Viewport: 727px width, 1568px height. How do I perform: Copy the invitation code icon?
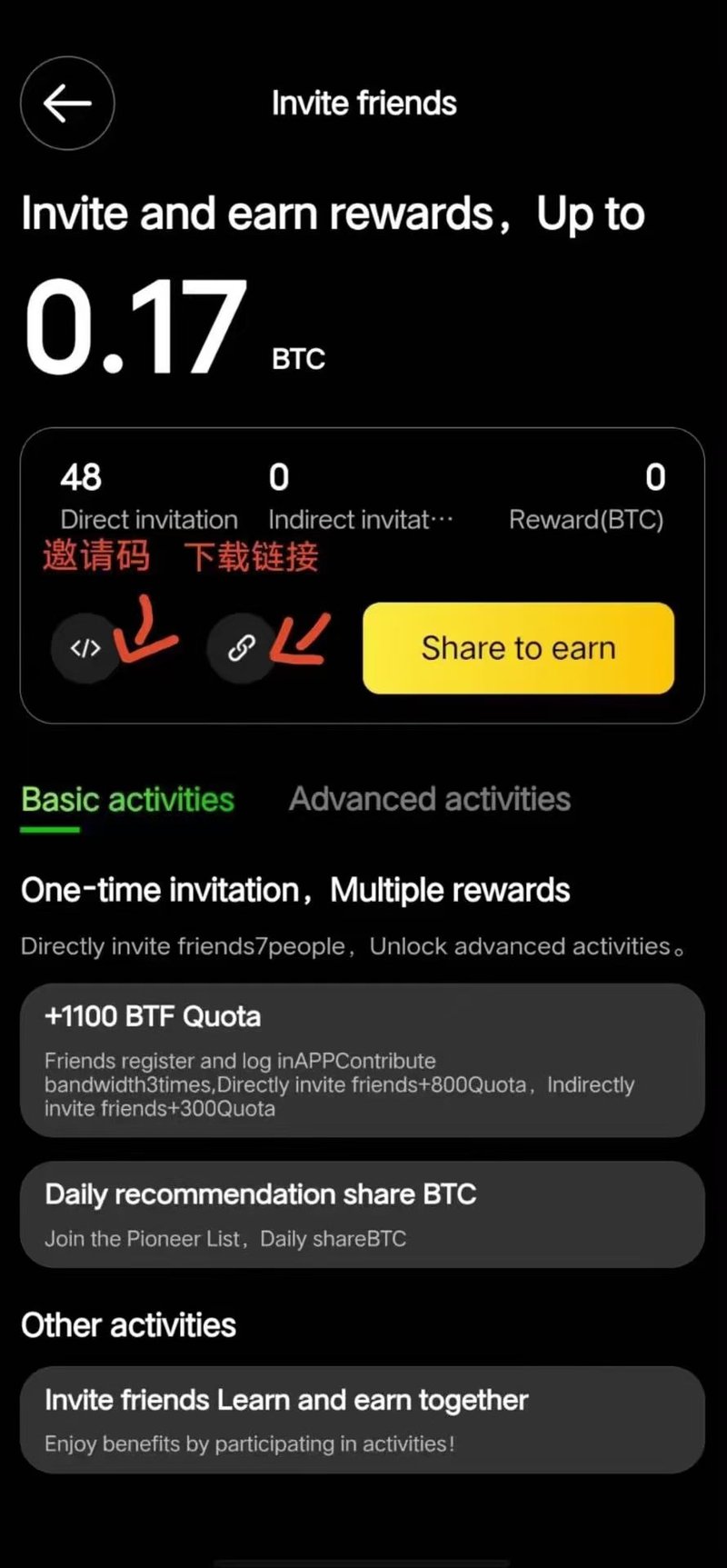point(85,648)
